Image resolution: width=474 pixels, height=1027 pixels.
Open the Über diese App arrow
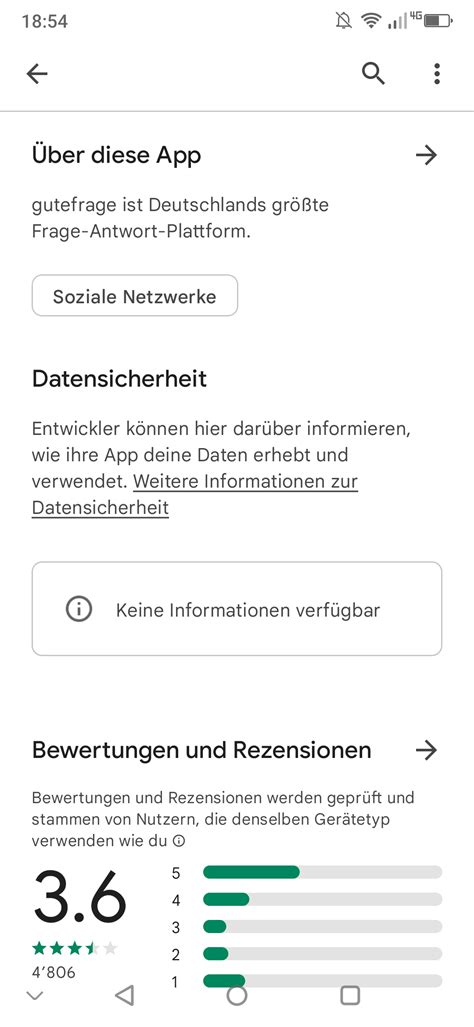426,155
